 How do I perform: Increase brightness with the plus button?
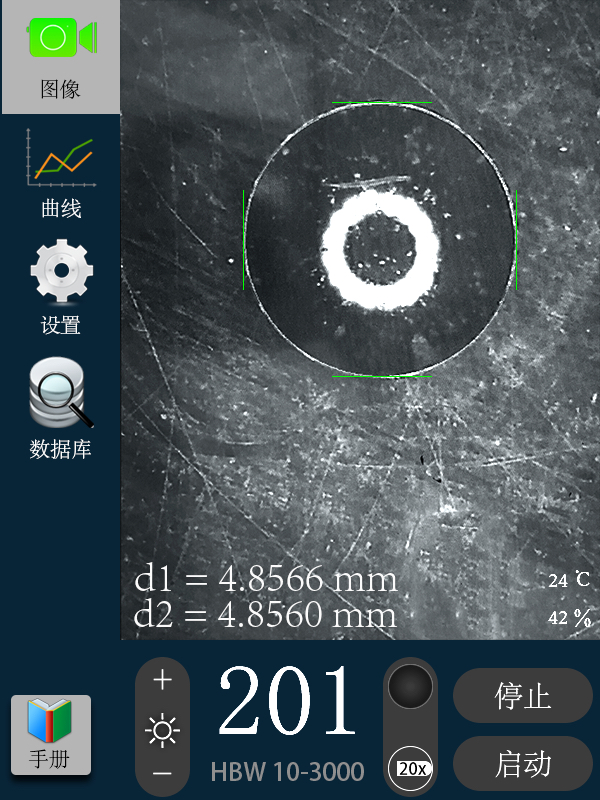pos(162,680)
